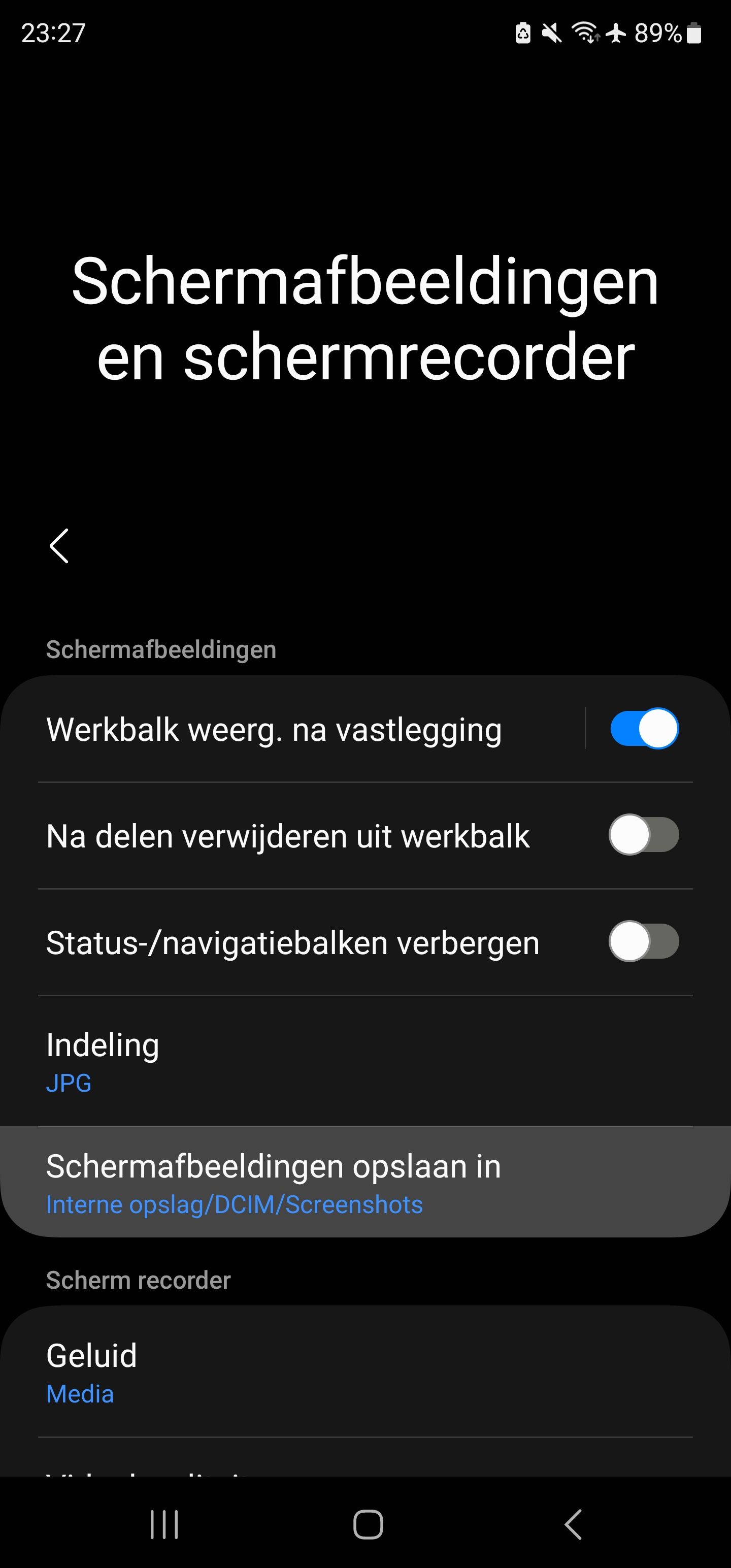
Task: Open Schermafbeeldingen opslaan in location
Action: (365, 1183)
